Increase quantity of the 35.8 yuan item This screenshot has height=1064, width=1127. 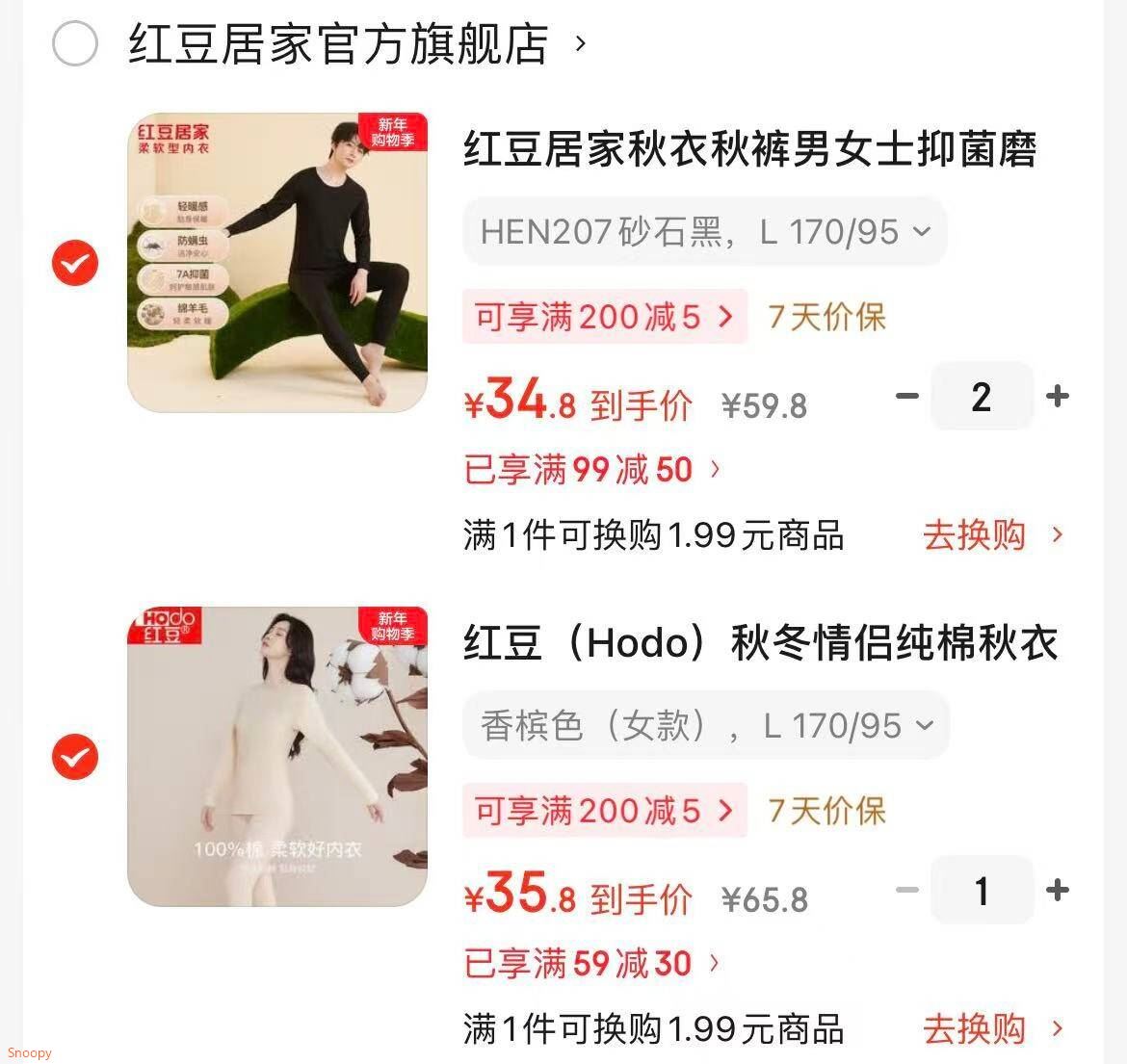click(x=1057, y=890)
